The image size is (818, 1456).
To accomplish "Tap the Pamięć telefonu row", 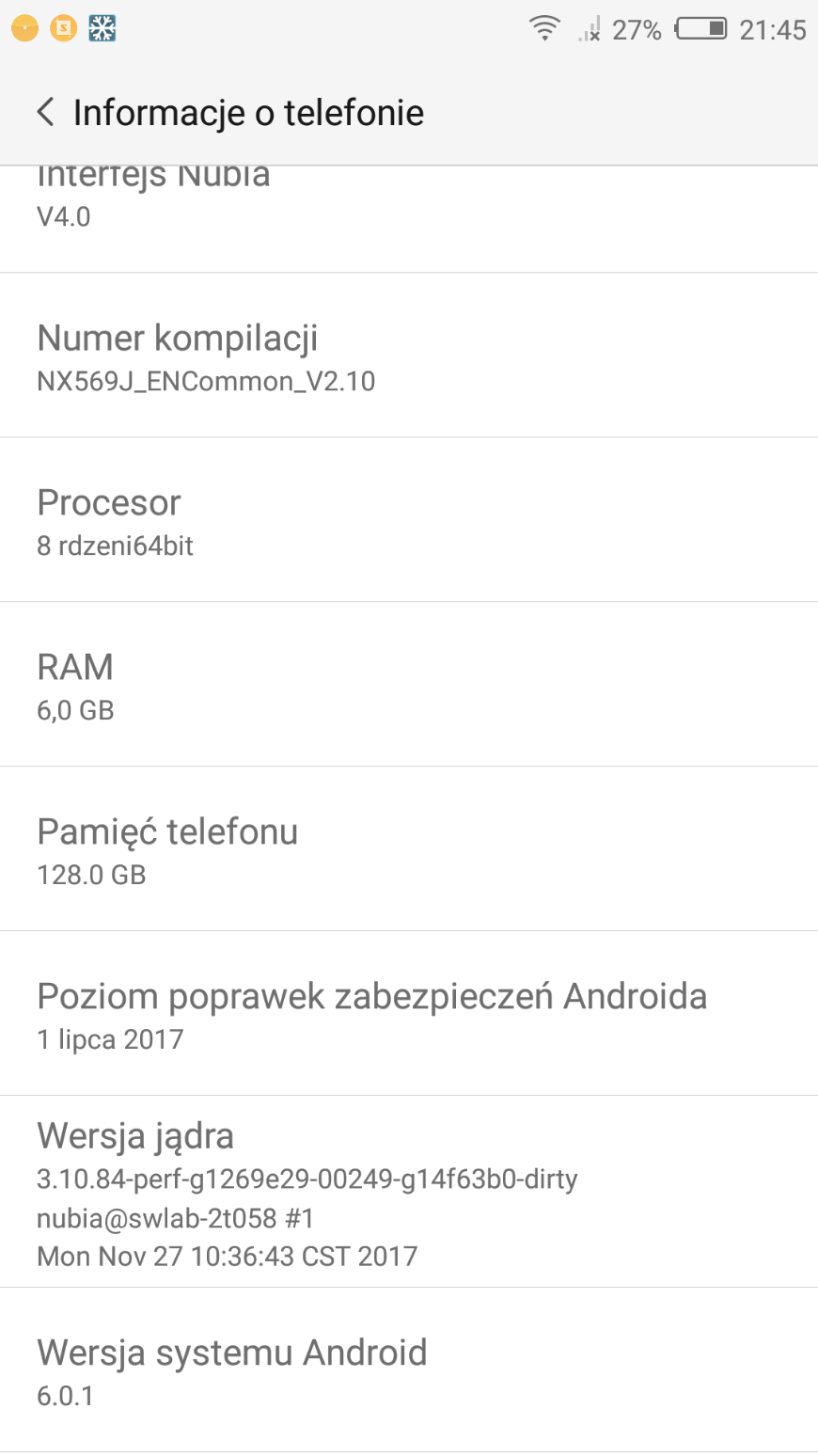I will pos(409,849).
